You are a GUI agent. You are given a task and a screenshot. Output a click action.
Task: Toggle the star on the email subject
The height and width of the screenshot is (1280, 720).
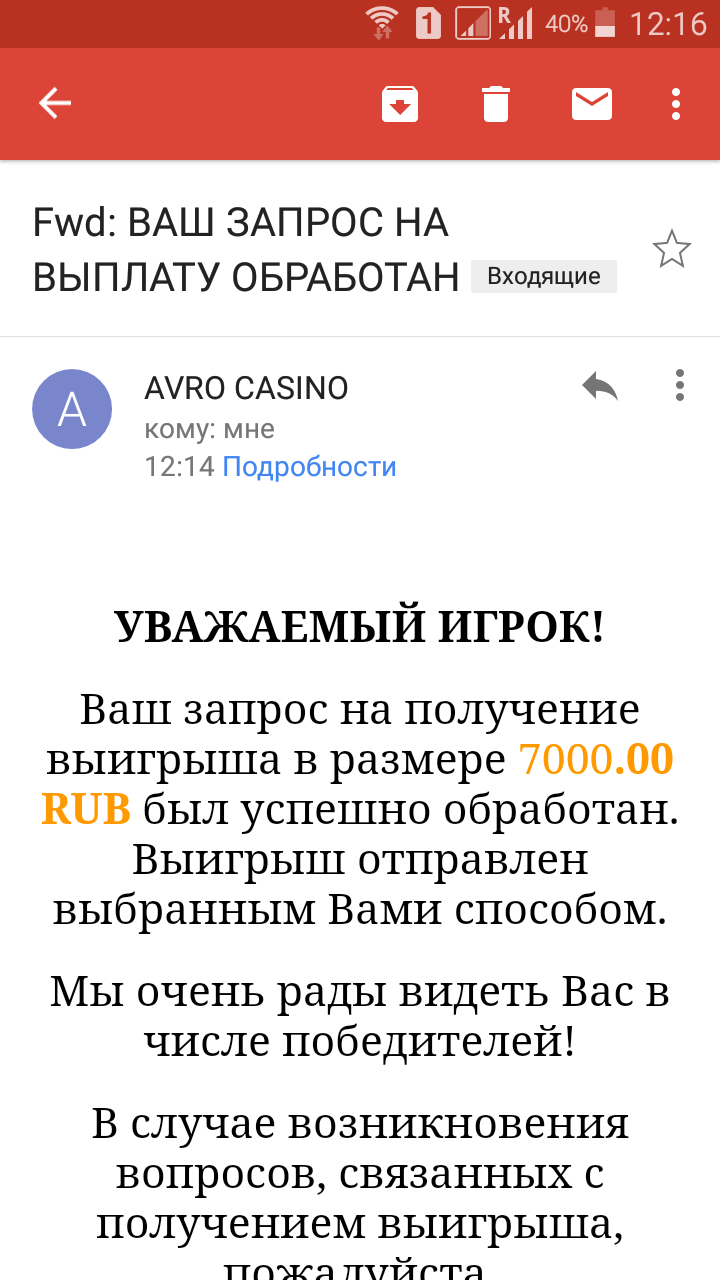671,249
